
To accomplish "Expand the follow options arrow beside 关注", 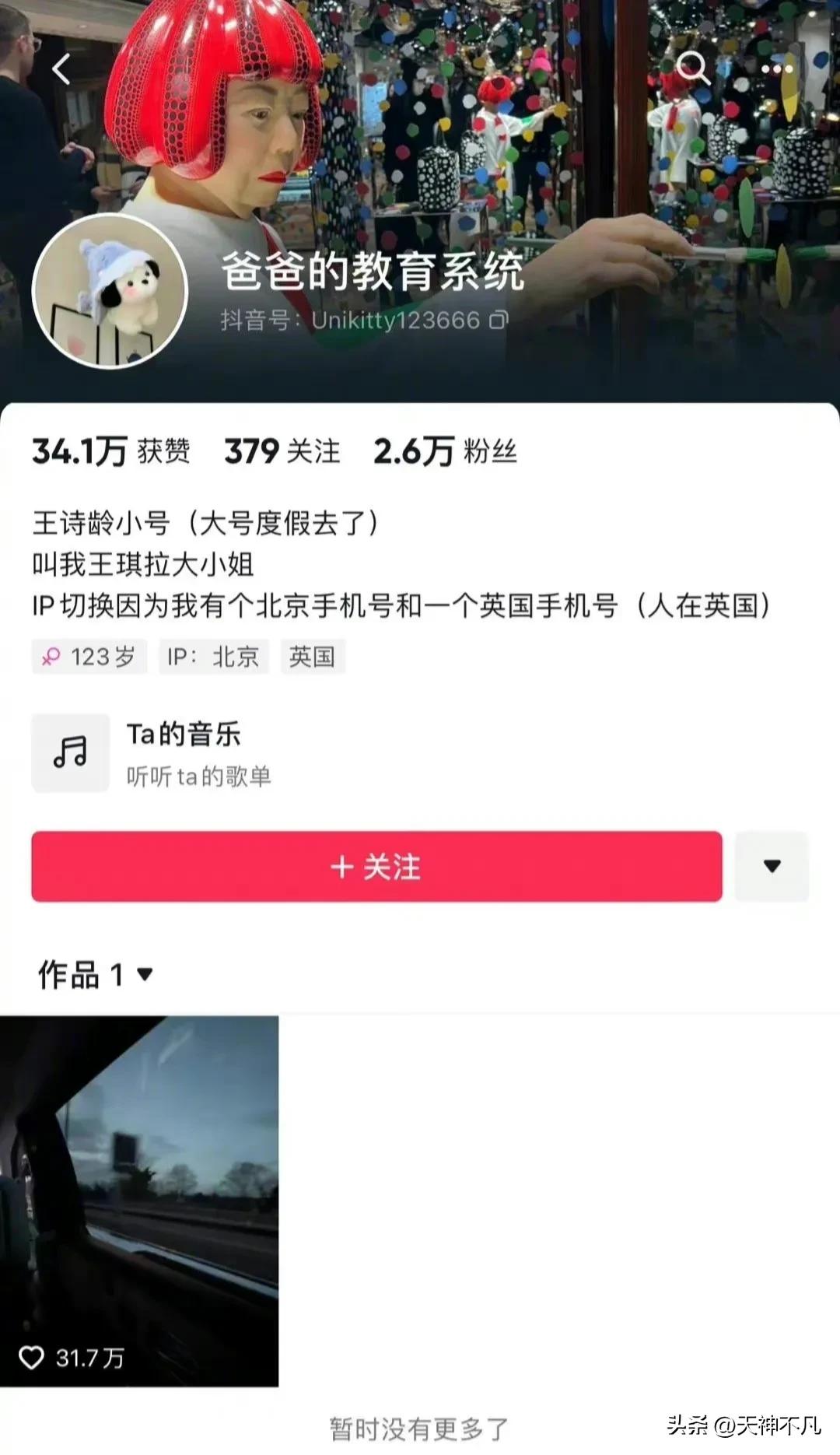I will point(771,867).
